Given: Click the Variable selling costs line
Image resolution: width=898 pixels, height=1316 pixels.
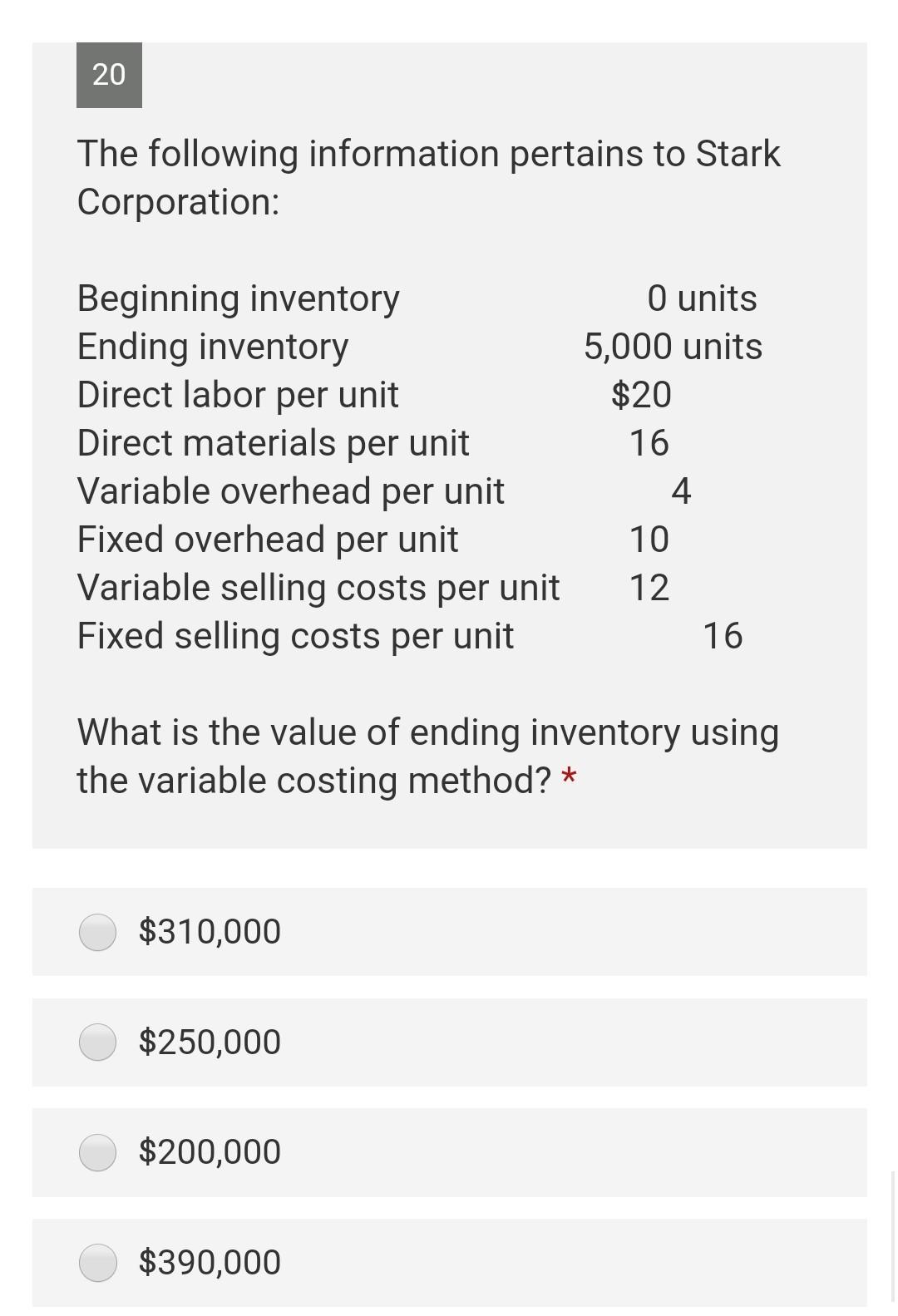Looking at the screenshot, I should (x=374, y=588).
